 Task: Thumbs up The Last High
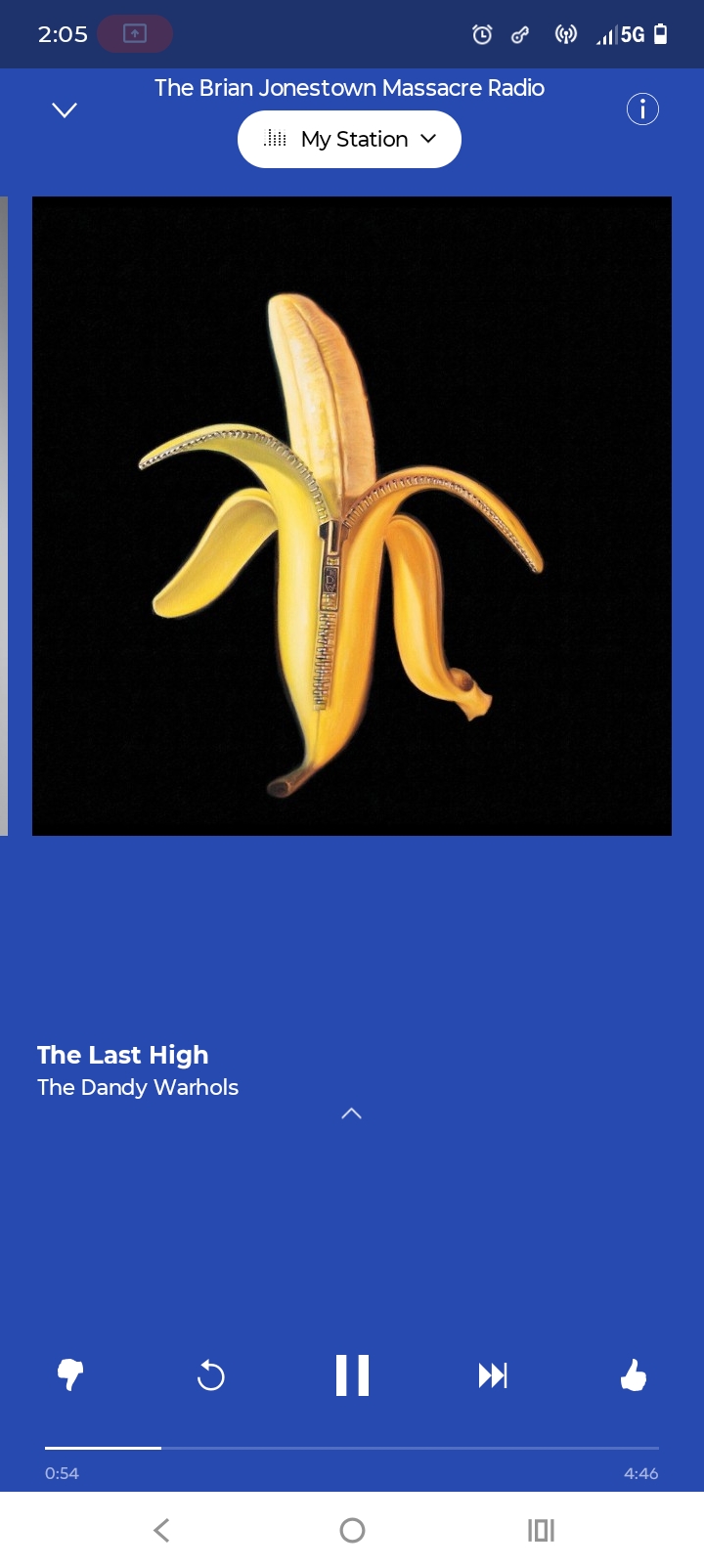tap(634, 1375)
